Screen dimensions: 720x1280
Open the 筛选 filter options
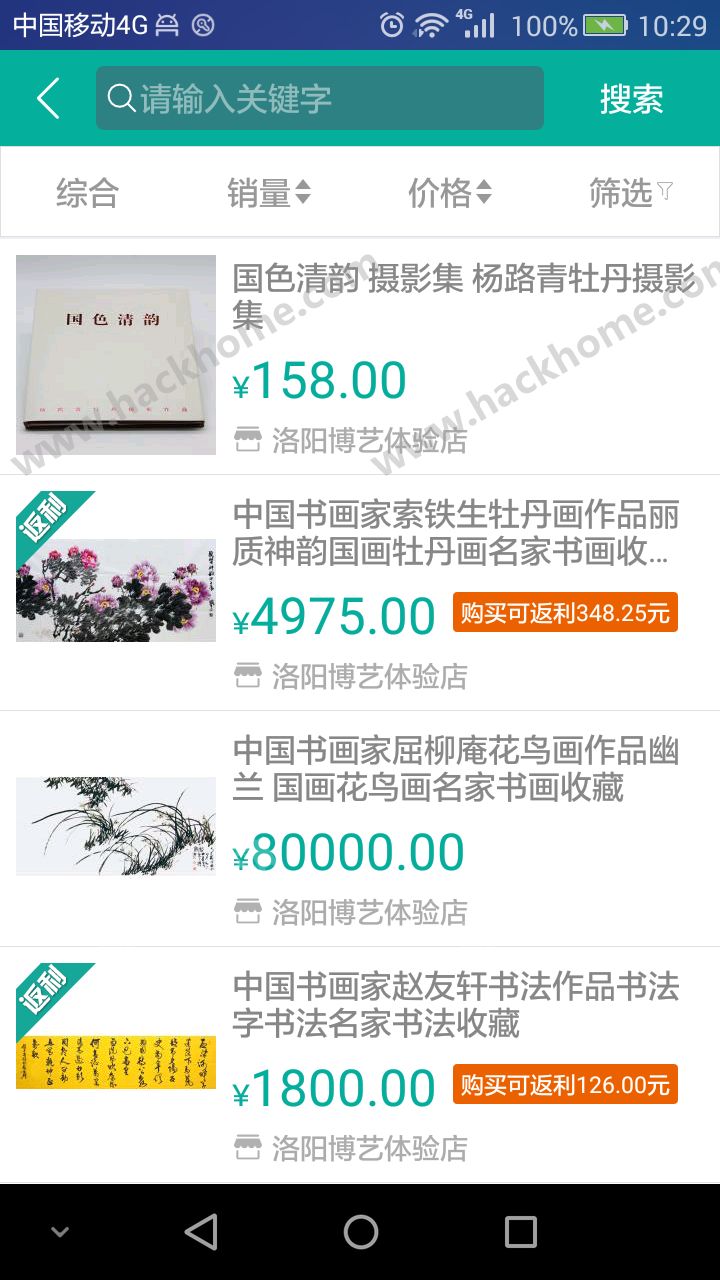tap(631, 192)
